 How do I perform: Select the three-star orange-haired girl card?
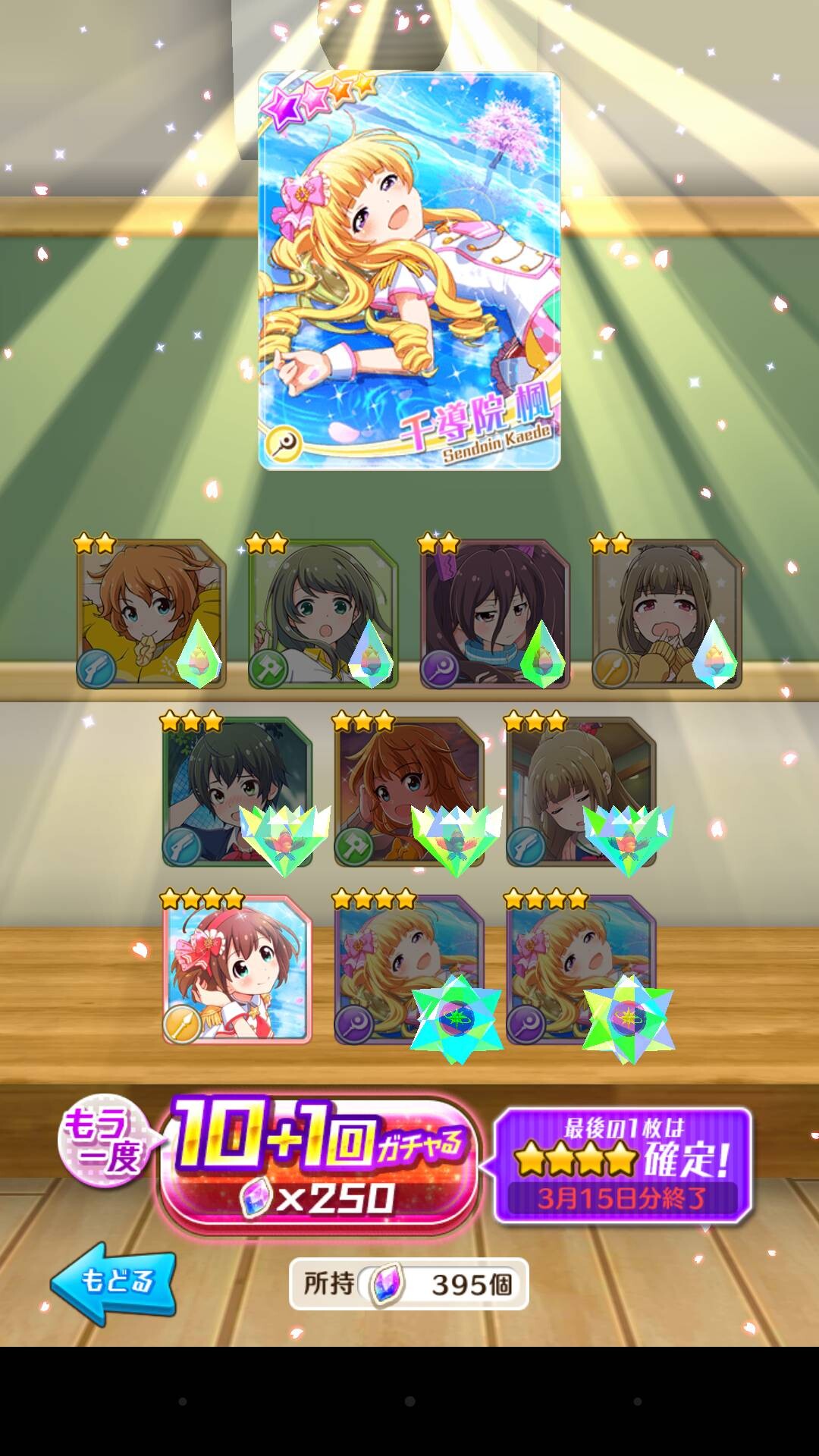tap(409, 791)
